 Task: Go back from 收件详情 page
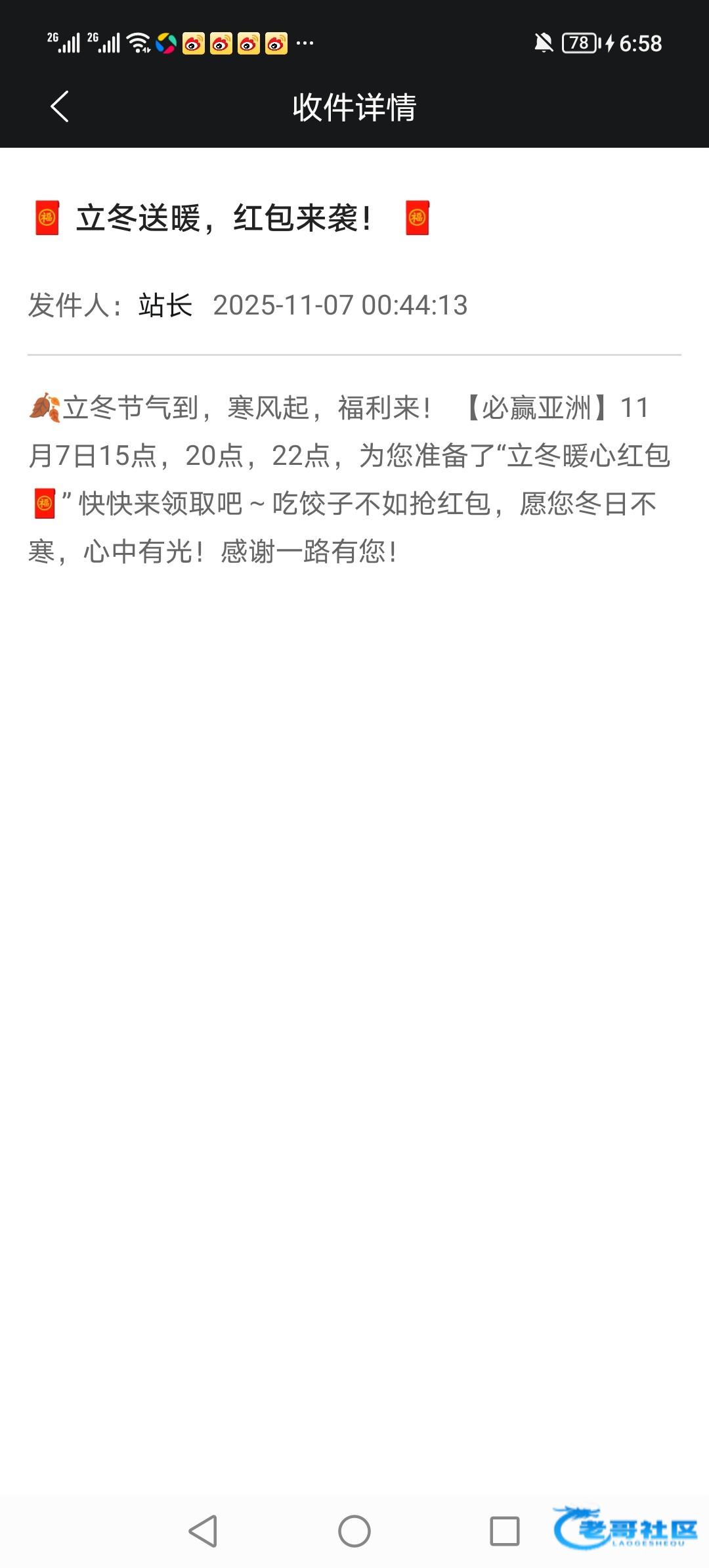click(x=60, y=106)
